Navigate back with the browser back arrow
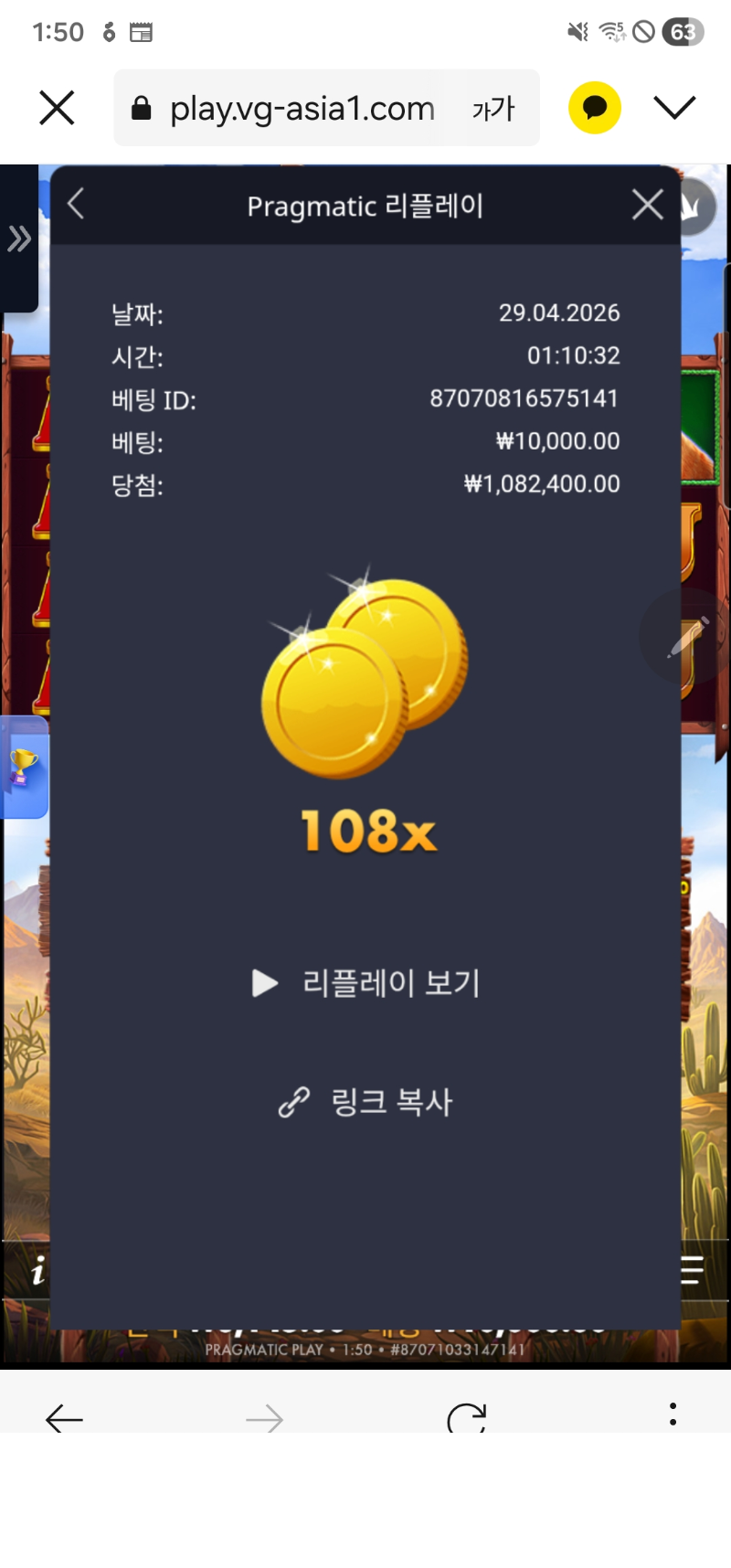Image resolution: width=731 pixels, height=1568 pixels. tap(64, 1418)
